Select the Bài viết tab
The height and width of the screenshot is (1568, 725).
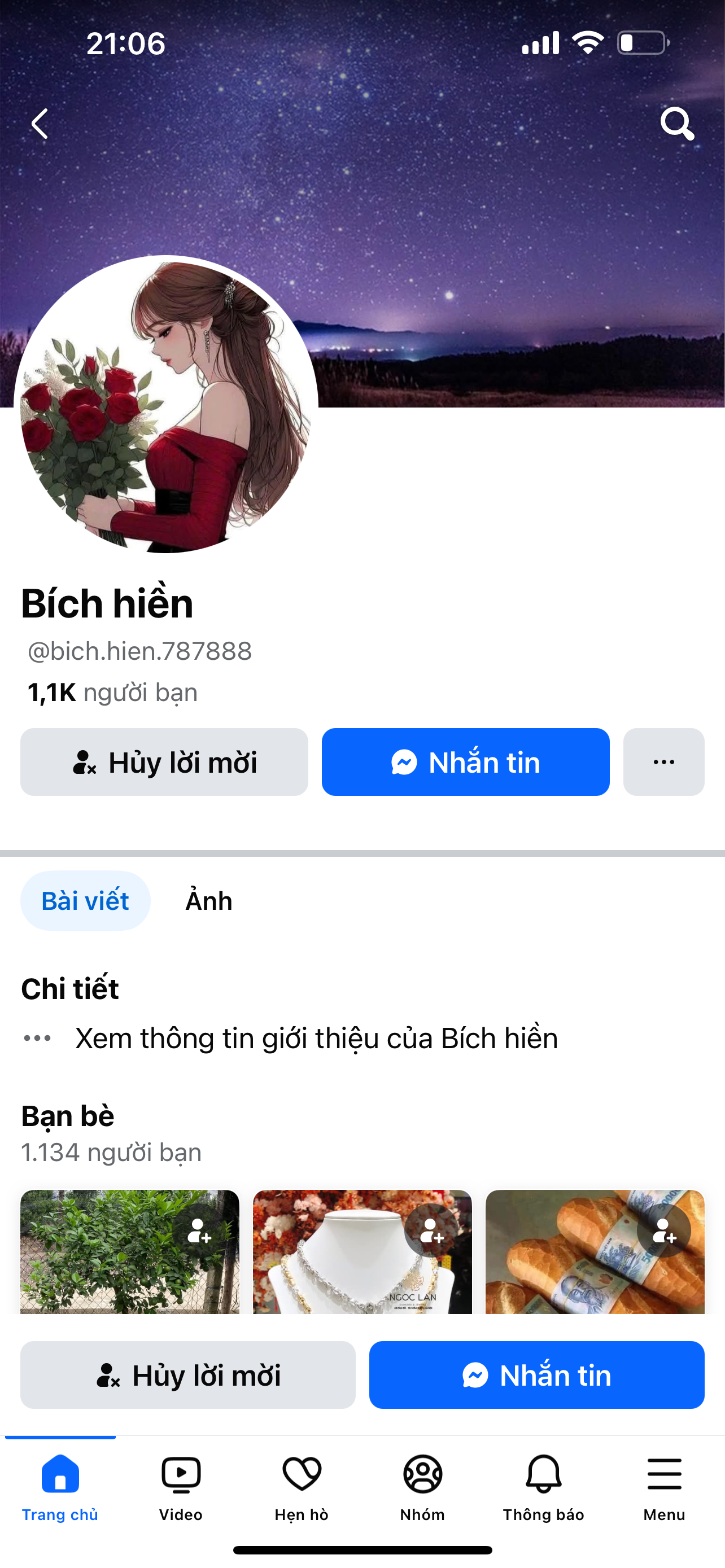point(85,901)
